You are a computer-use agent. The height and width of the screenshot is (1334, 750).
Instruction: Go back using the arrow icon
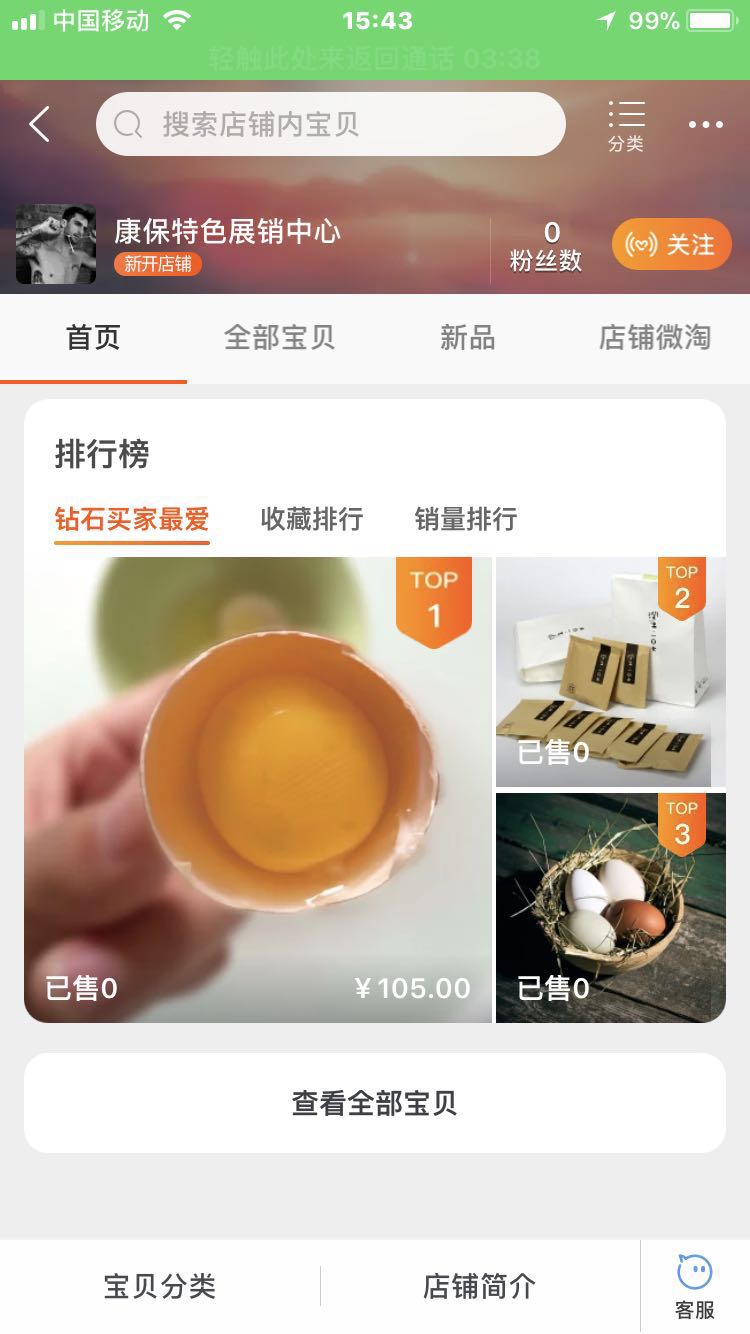click(40, 125)
